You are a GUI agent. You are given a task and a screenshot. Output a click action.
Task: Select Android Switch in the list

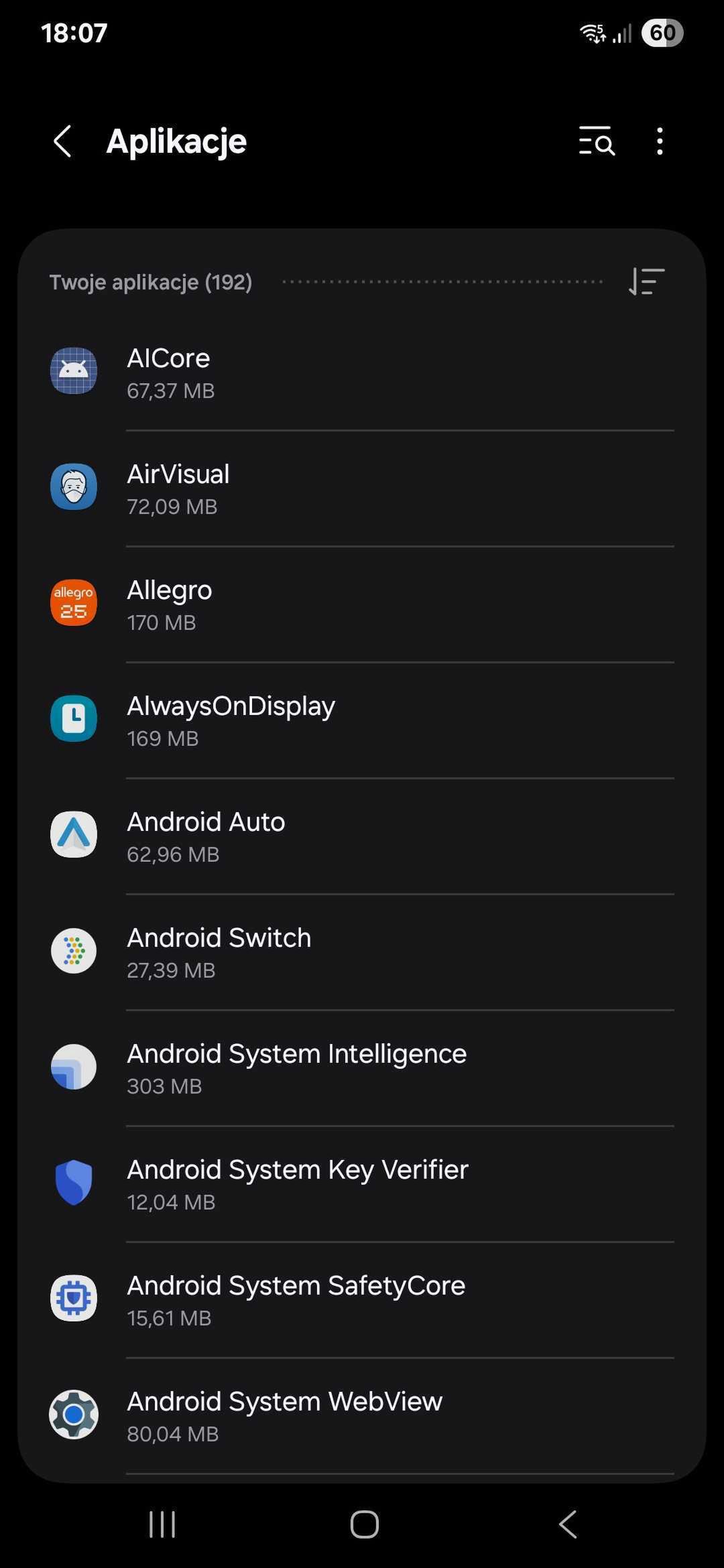coord(362,952)
